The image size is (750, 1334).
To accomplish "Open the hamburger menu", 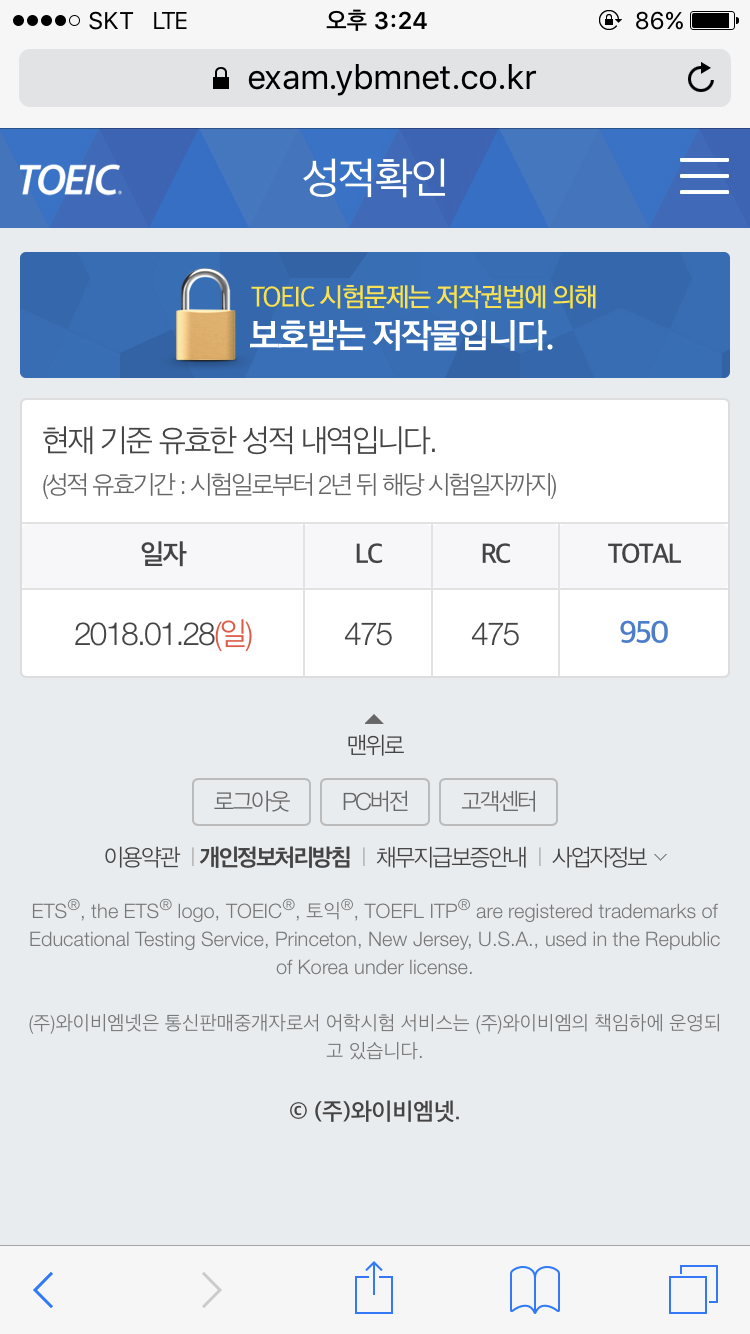I will click(x=704, y=177).
